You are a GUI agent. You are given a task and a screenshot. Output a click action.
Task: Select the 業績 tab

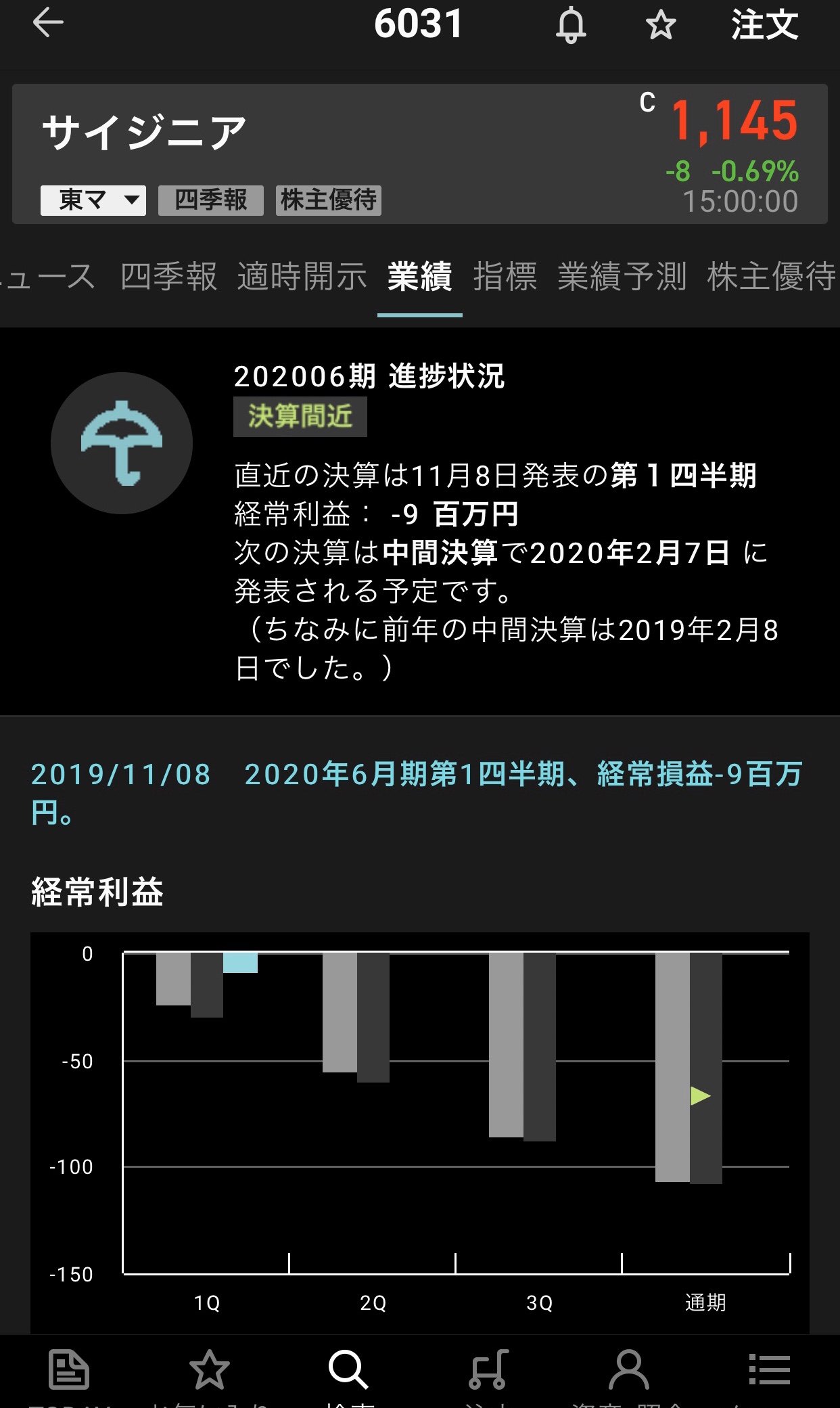419,277
